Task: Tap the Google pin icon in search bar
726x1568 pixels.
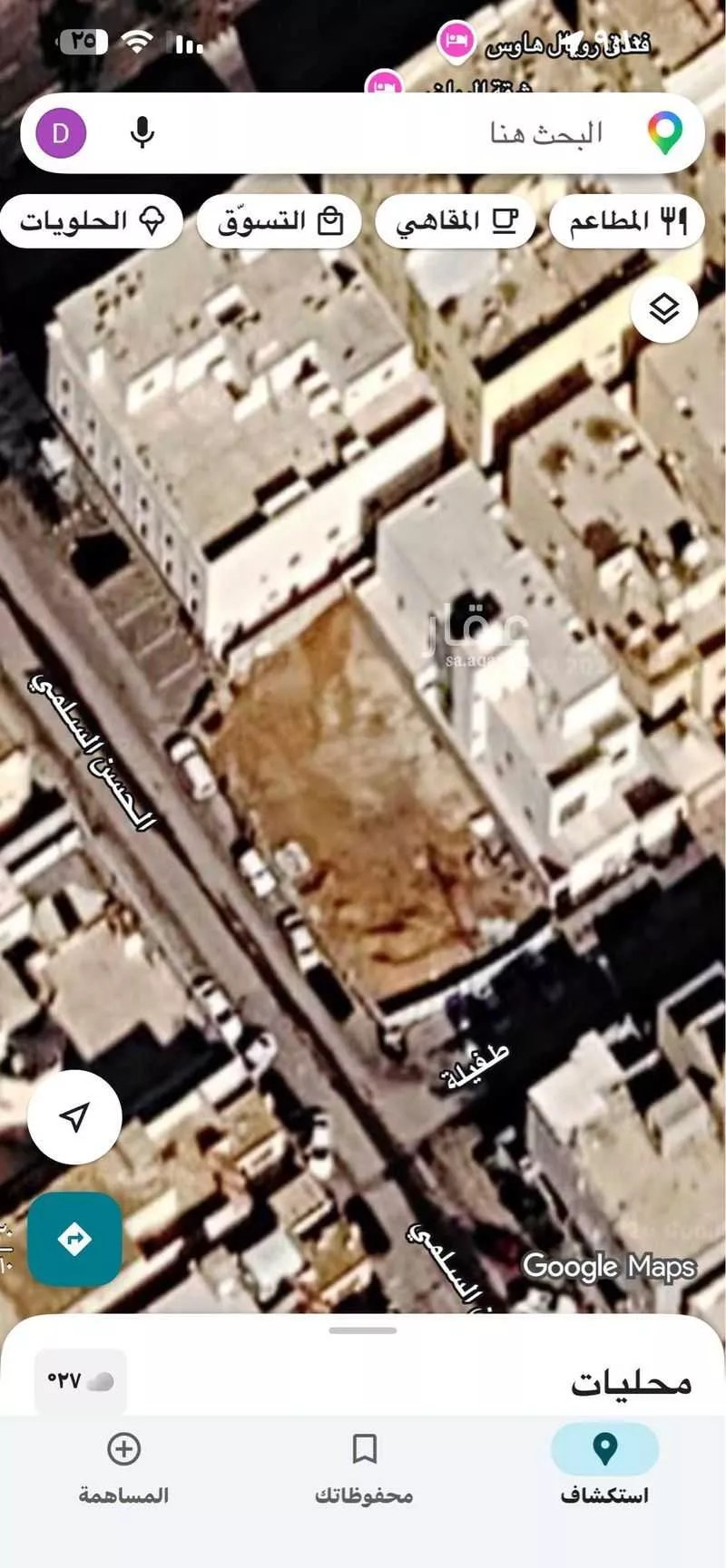Action: pyautogui.click(x=665, y=132)
